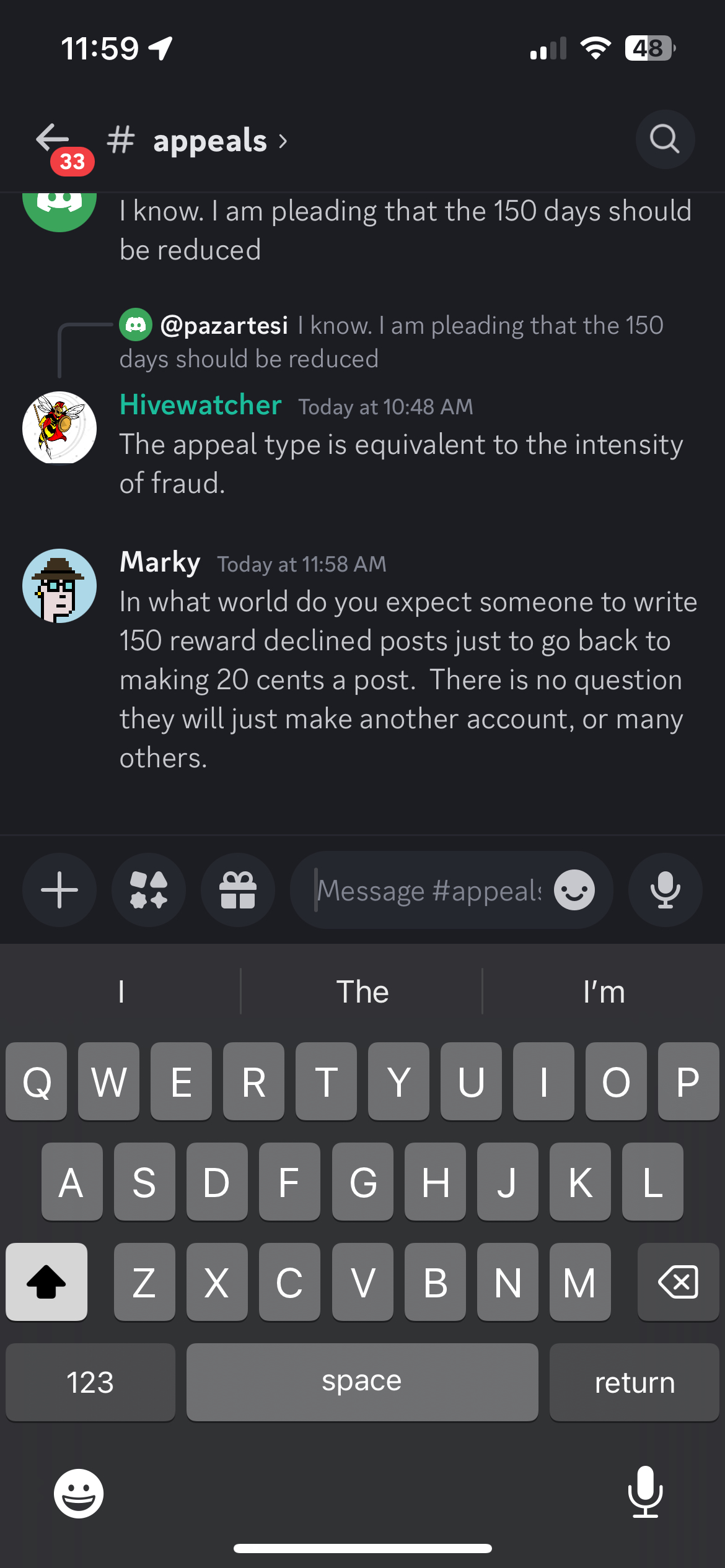Start keyboard dictation with the microphone
The height and width of the screenshot is (1568, 725).
[x=645, y=1492]
